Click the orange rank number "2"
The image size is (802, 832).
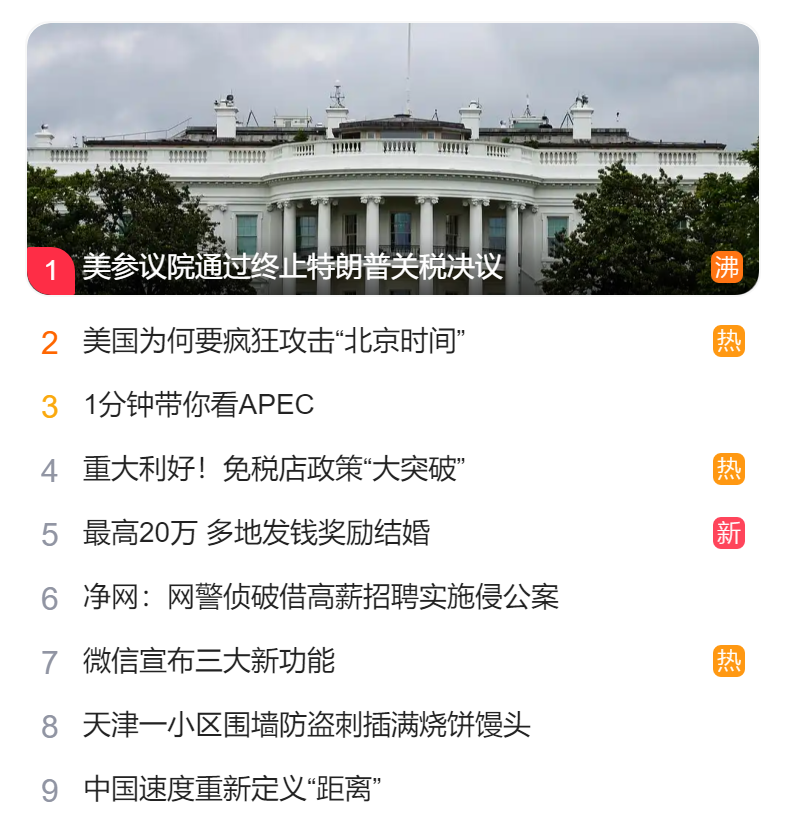48,341
